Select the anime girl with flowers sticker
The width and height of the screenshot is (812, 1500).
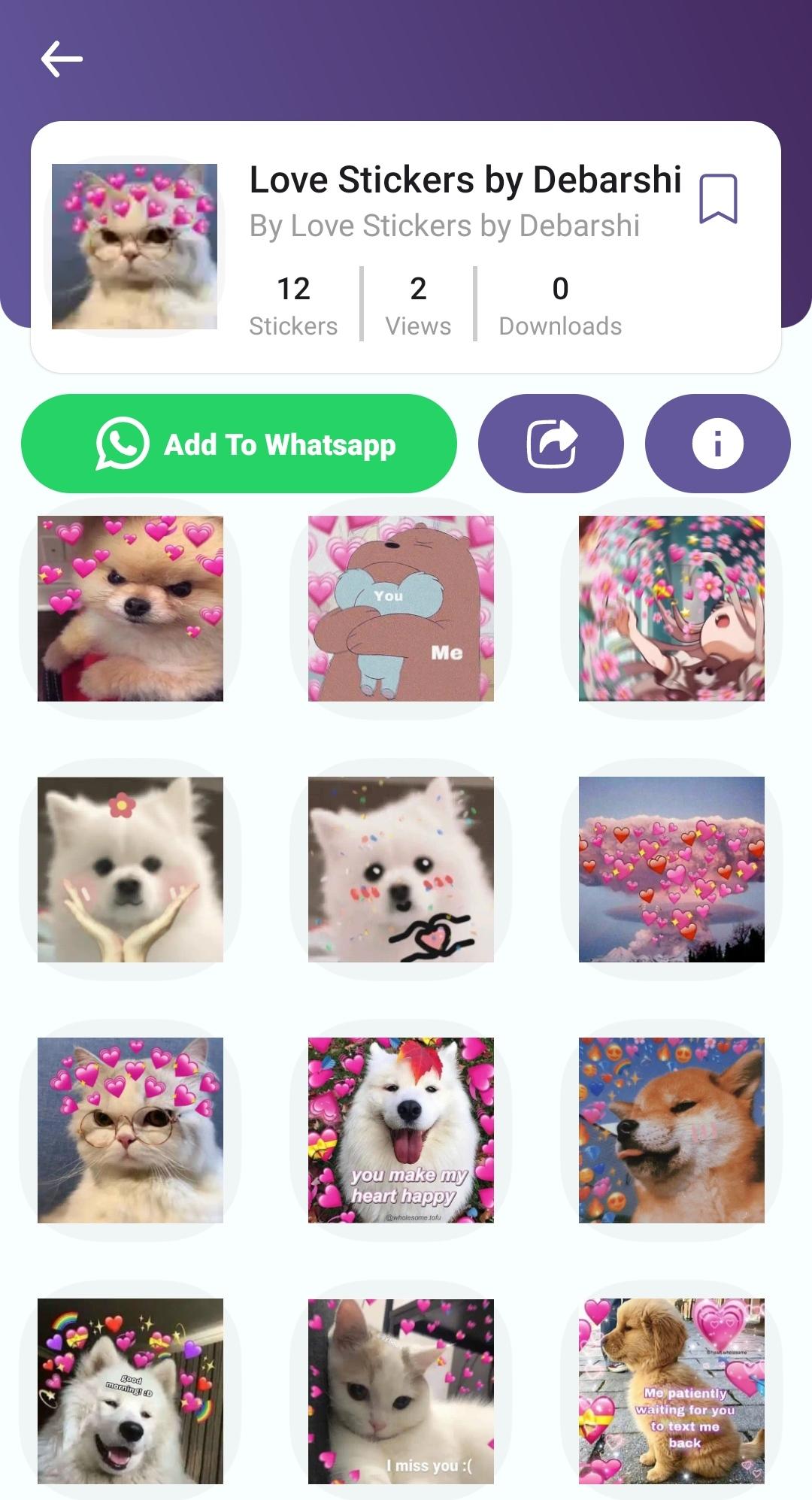coord(671,608)
